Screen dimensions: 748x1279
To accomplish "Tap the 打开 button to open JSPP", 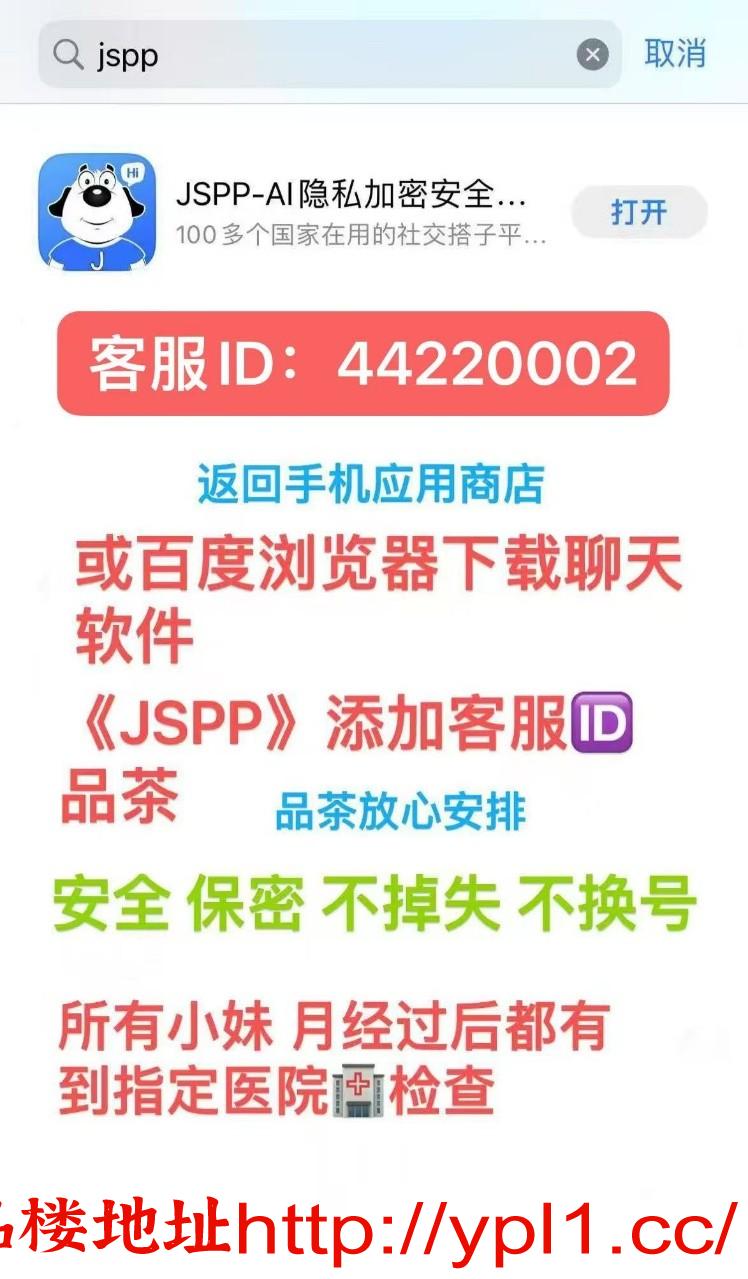I will pos(640,213).
